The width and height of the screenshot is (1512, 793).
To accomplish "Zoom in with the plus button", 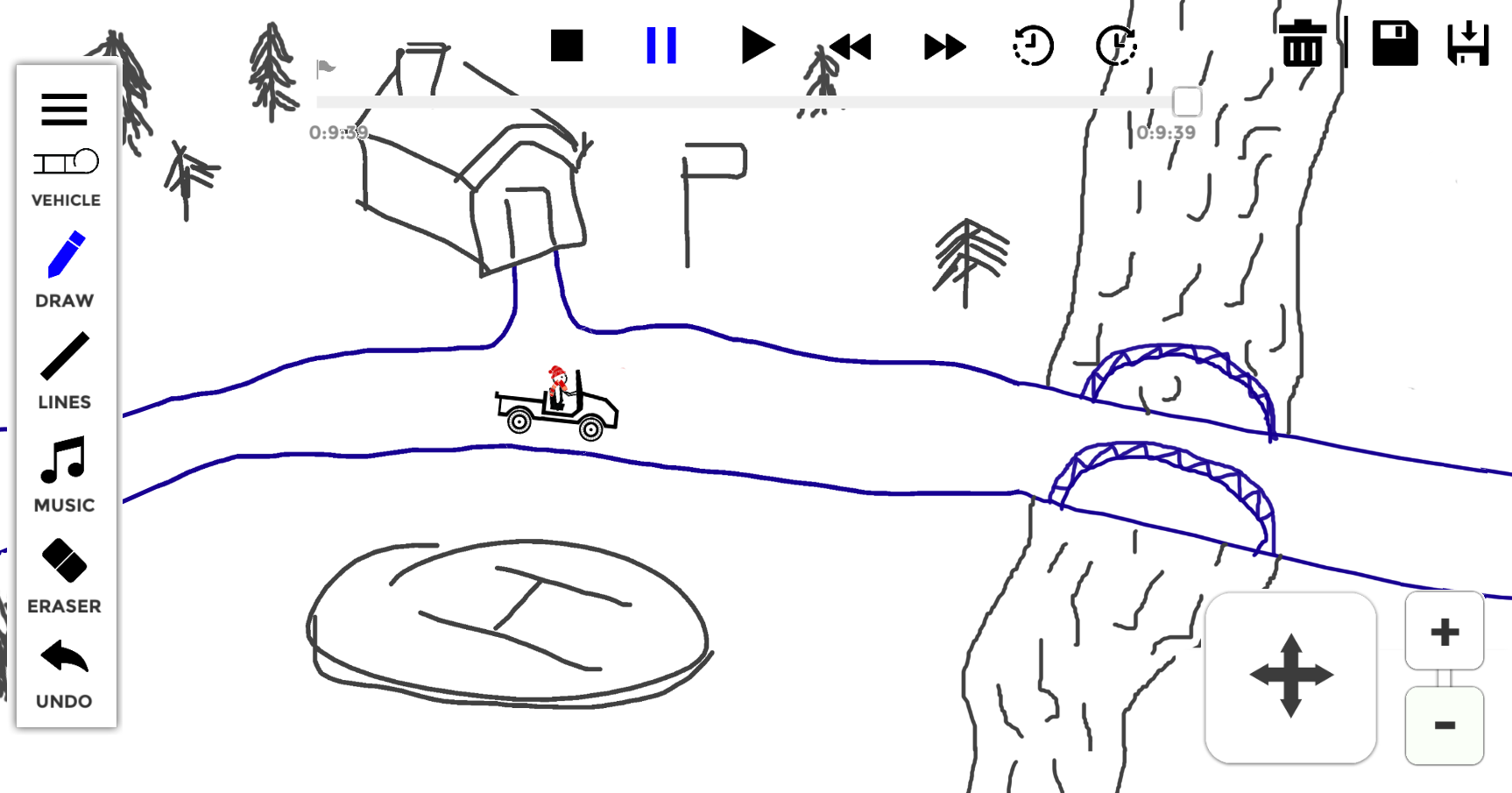I will click(x=1444, y=632).
